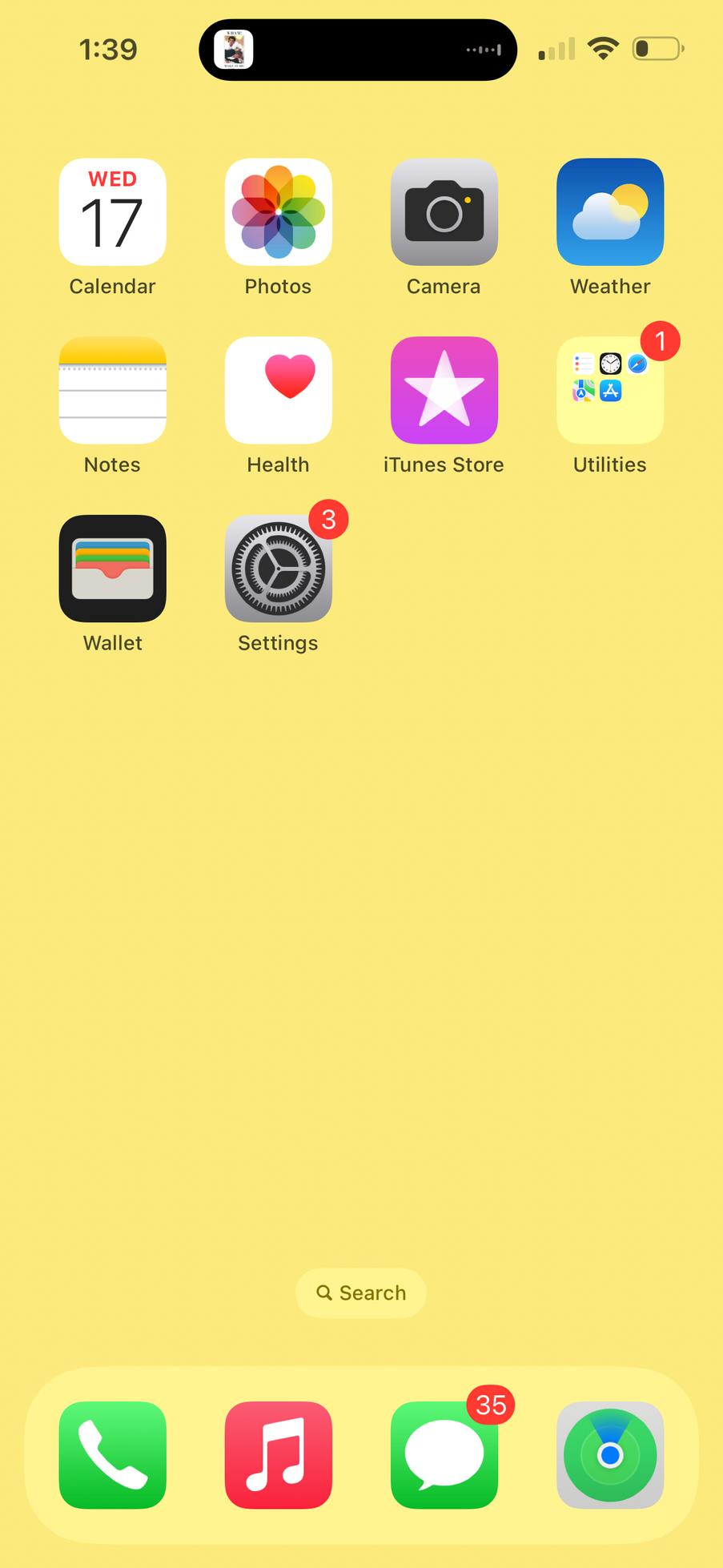Open Messages with 35 unread
This screenshot has height=1568, width=723.
point(444,1454)
